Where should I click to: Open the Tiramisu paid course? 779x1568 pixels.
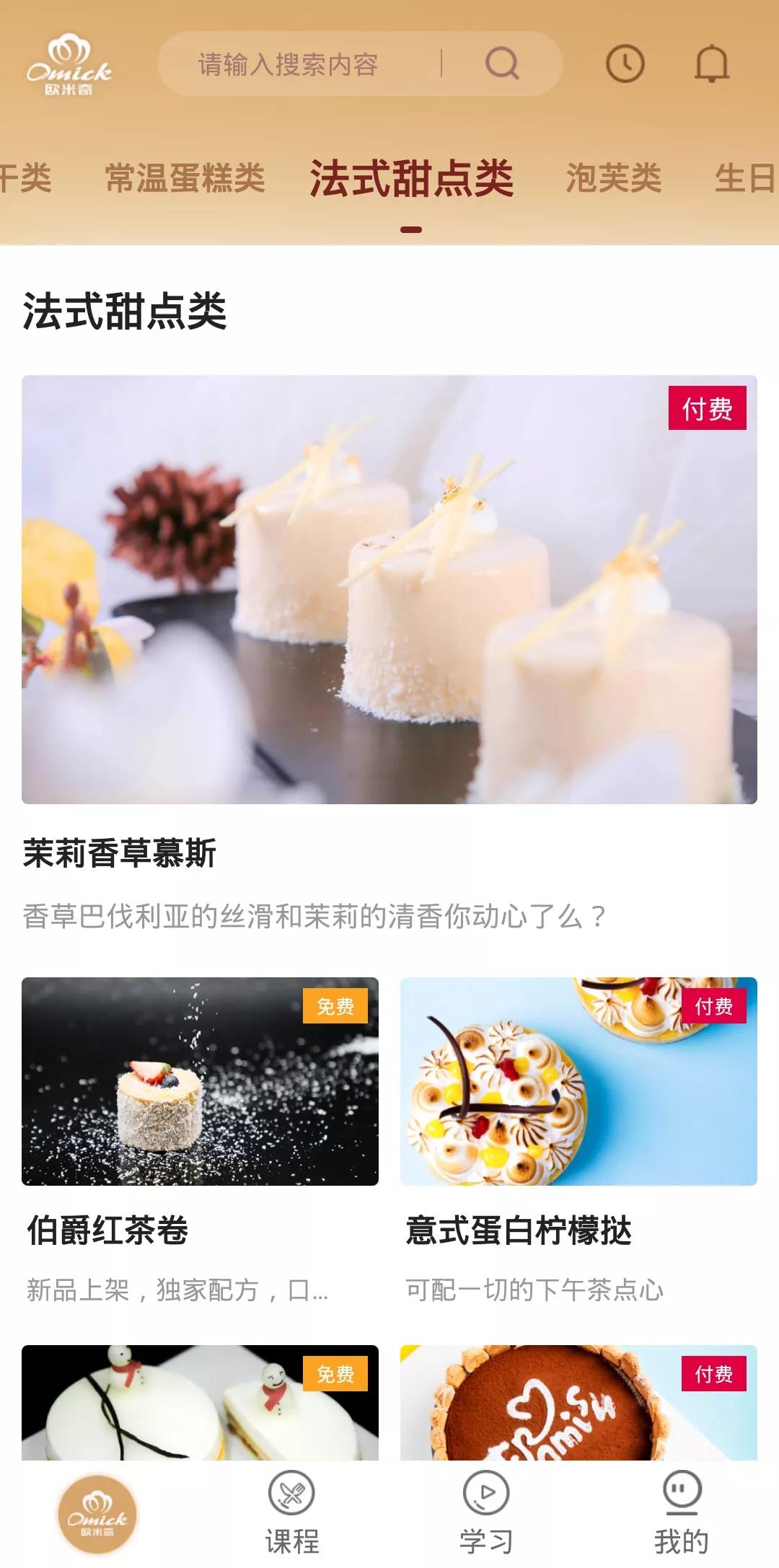[x=578, y=1403]
